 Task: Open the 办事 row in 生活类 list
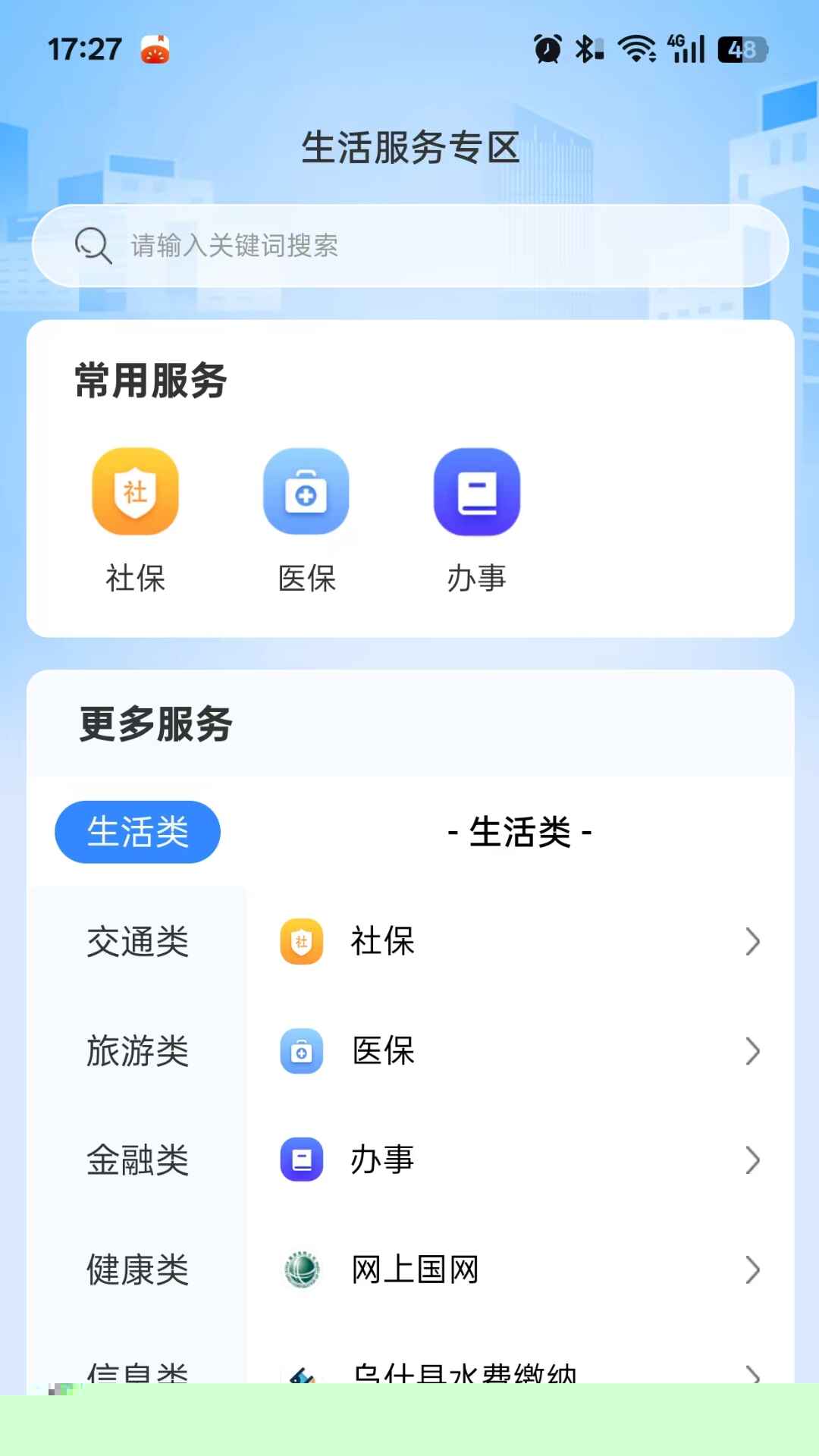(x=519, y=1160)
